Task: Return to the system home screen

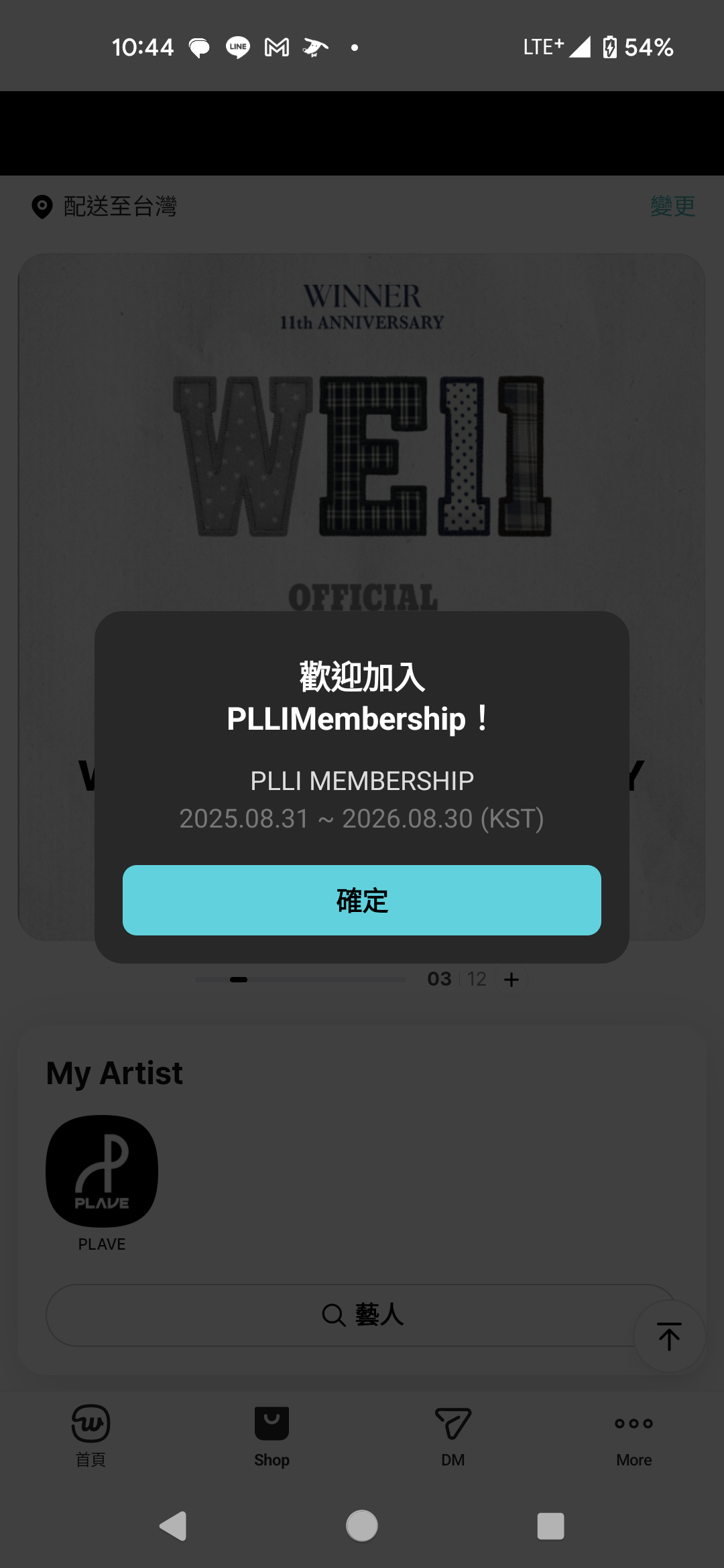Action: [362, 1526]
